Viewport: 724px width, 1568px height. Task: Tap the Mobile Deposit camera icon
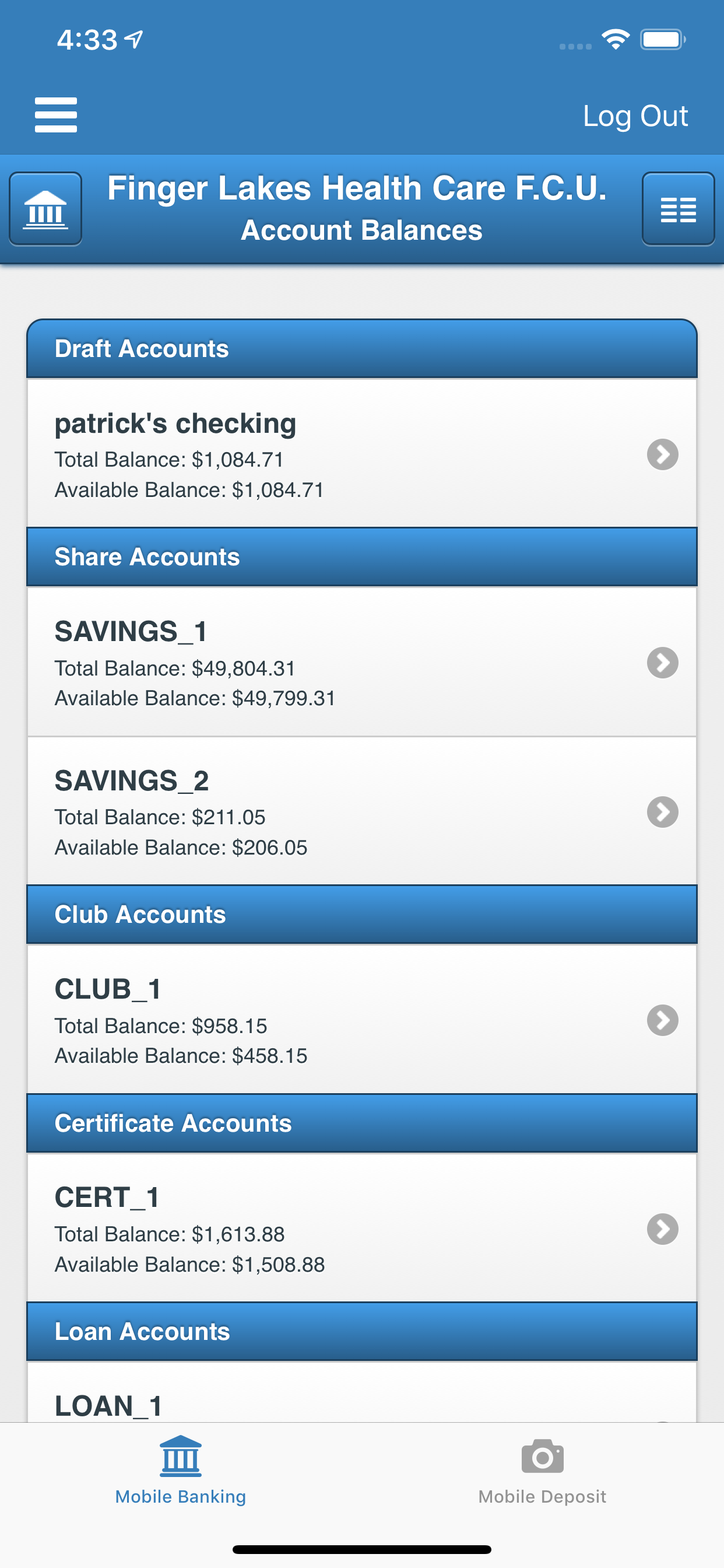(x=542, y=1458)
